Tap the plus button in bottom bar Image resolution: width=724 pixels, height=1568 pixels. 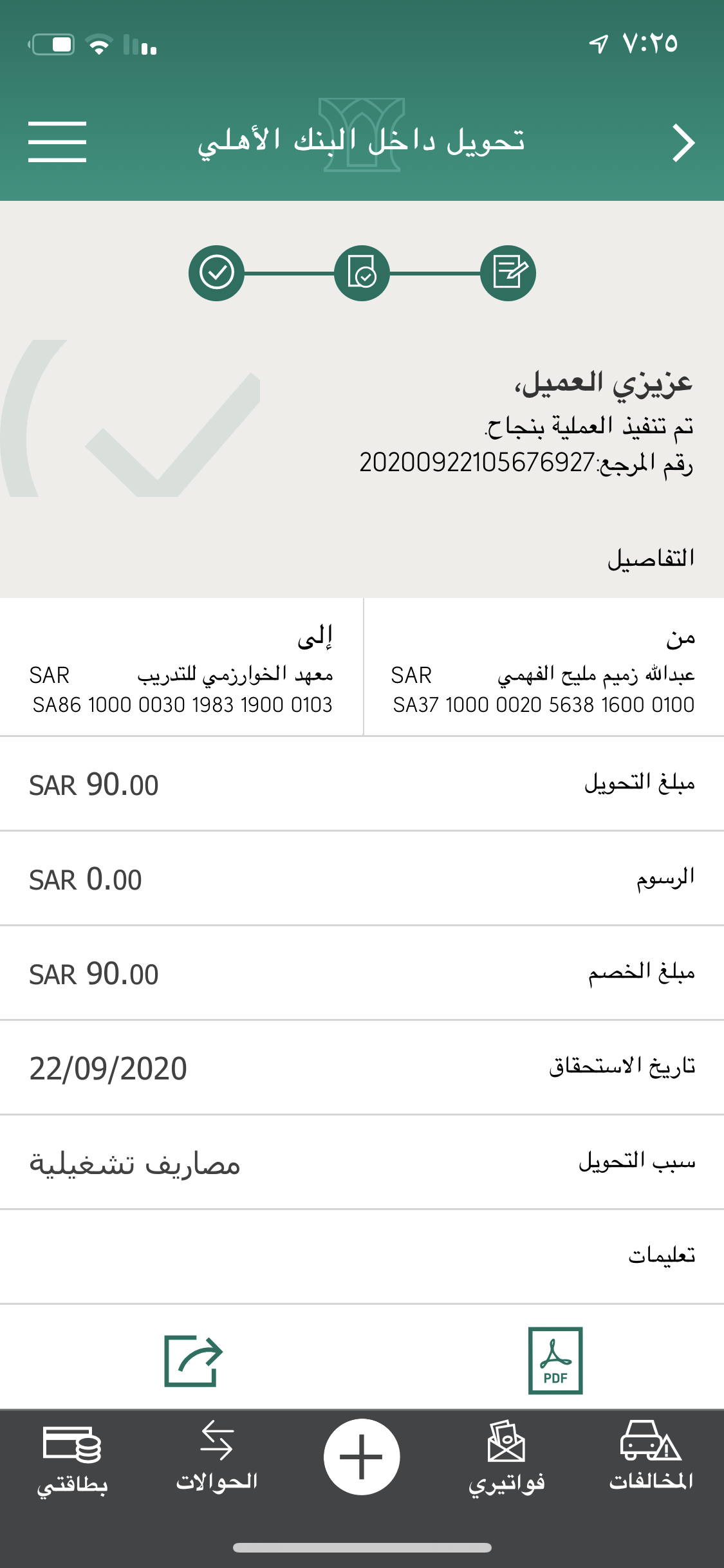click(x=362, y=1456)
